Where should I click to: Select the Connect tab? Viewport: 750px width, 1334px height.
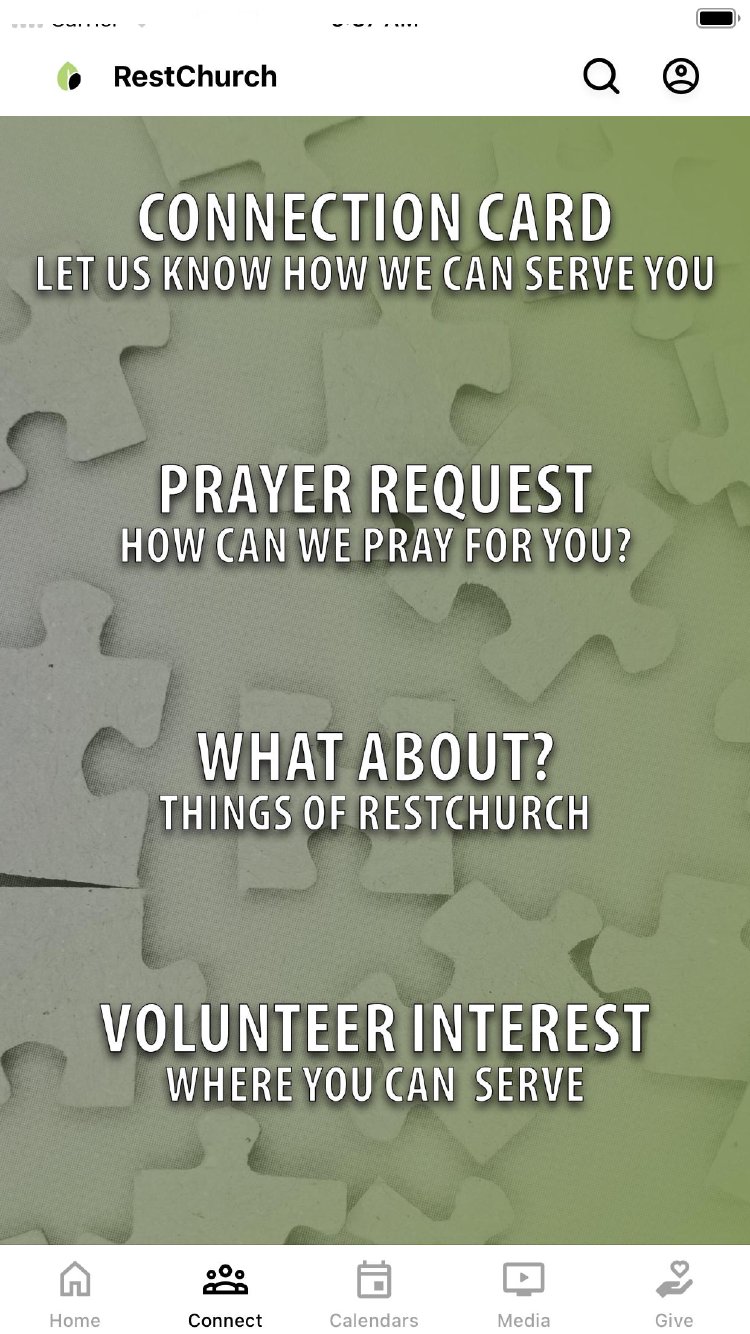pos(225,1293)
